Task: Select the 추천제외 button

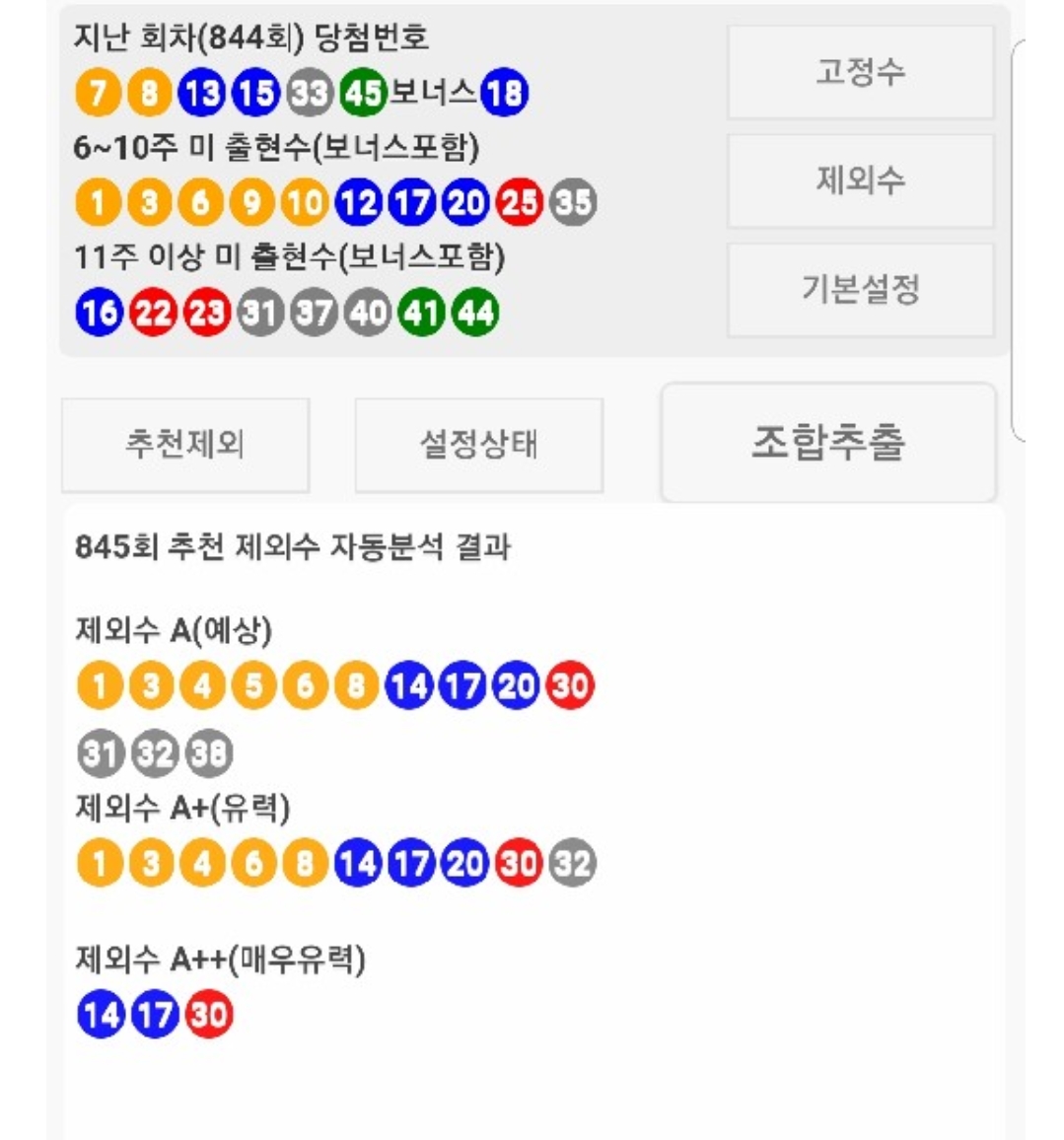Action: click(x=185, y=444)
